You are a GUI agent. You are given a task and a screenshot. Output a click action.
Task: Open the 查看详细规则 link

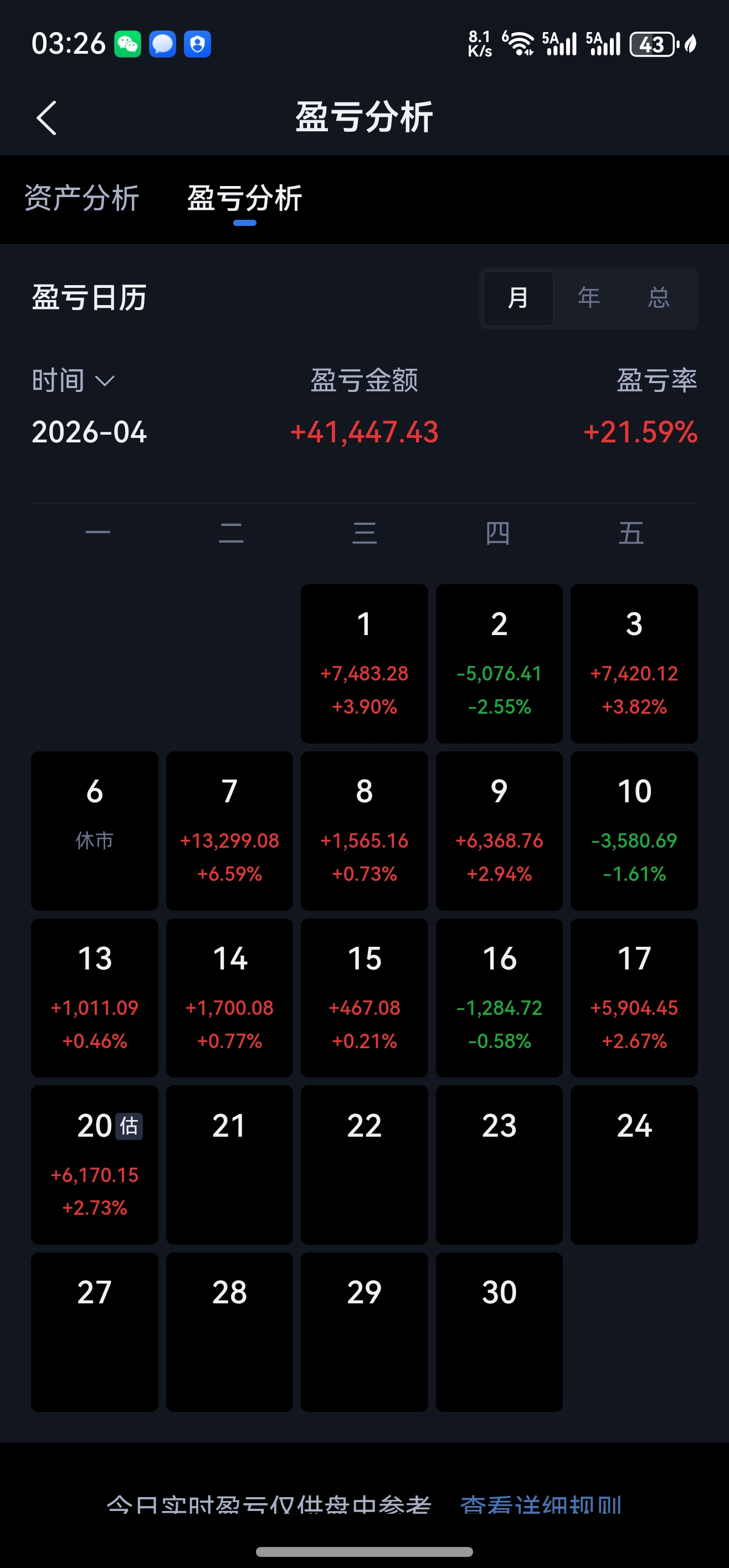[541, 1504]
